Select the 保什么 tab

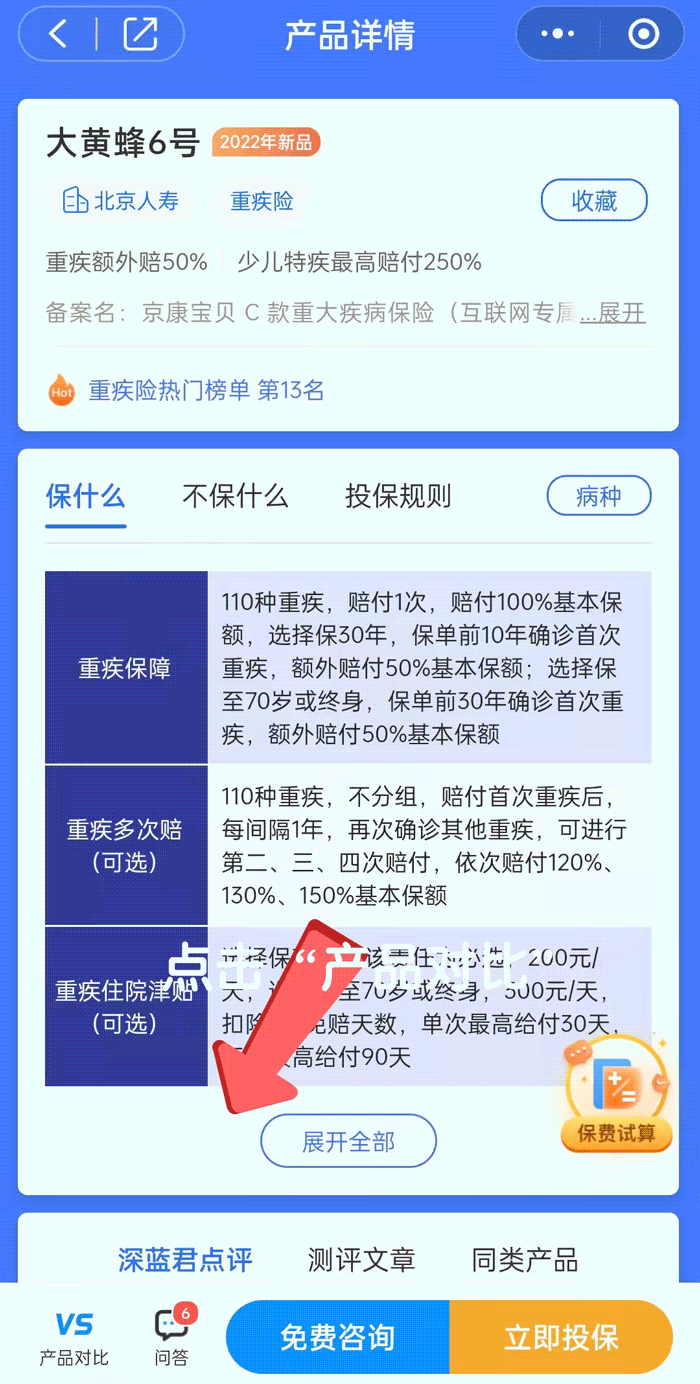tap(86, 496)
